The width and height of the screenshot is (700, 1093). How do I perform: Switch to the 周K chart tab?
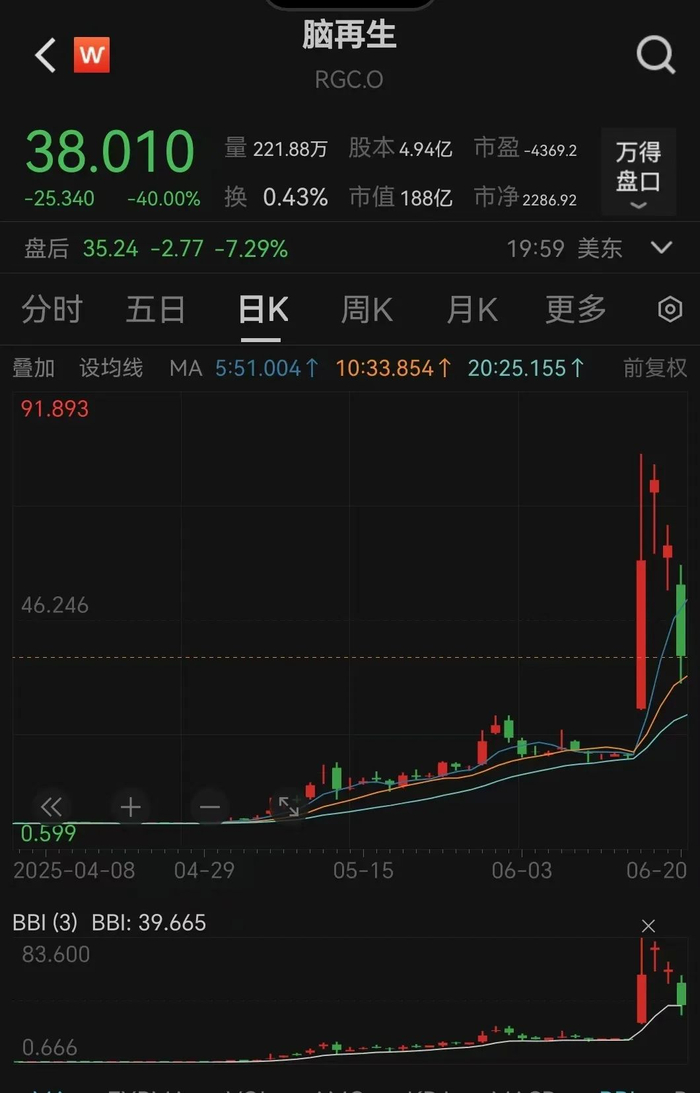[367, 310]
